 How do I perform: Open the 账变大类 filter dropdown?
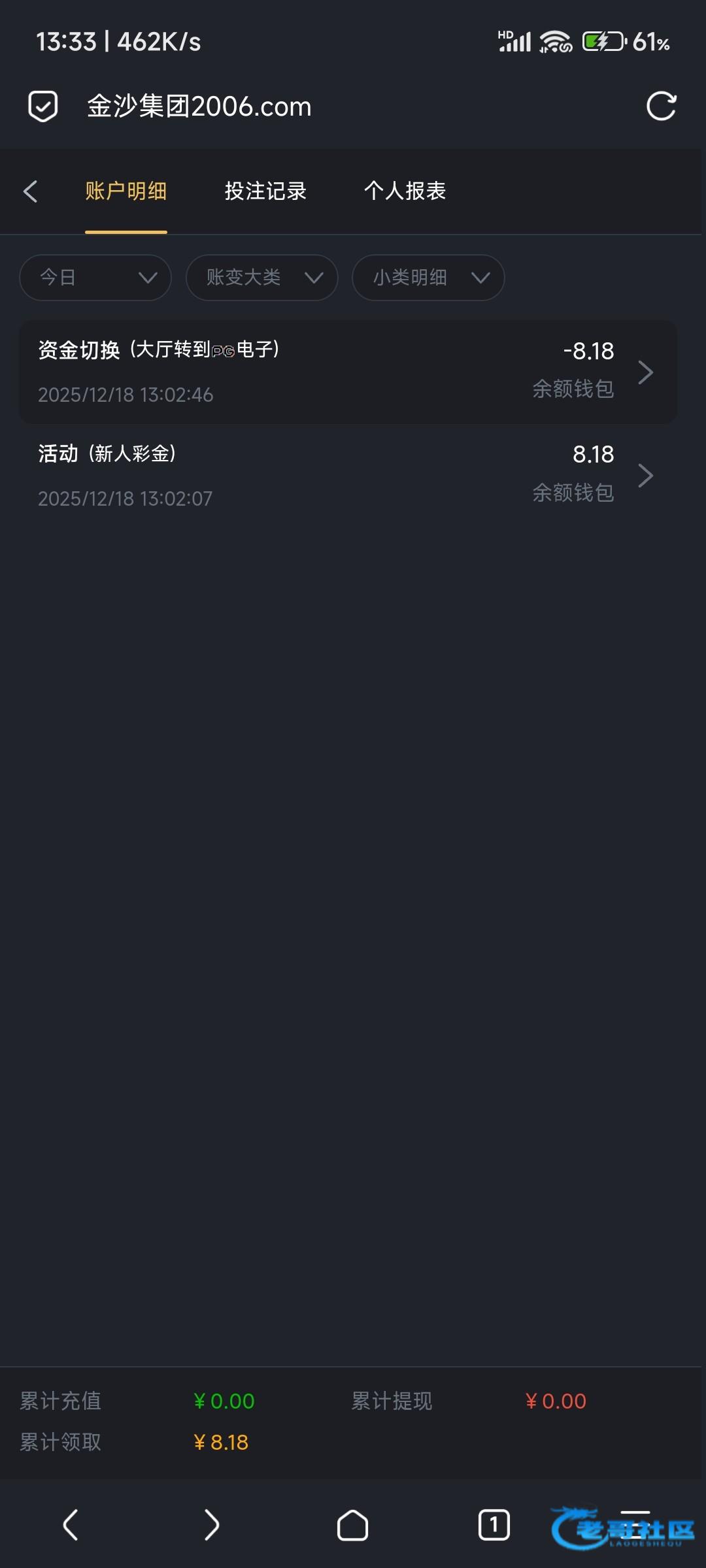(x=261, y=278)
